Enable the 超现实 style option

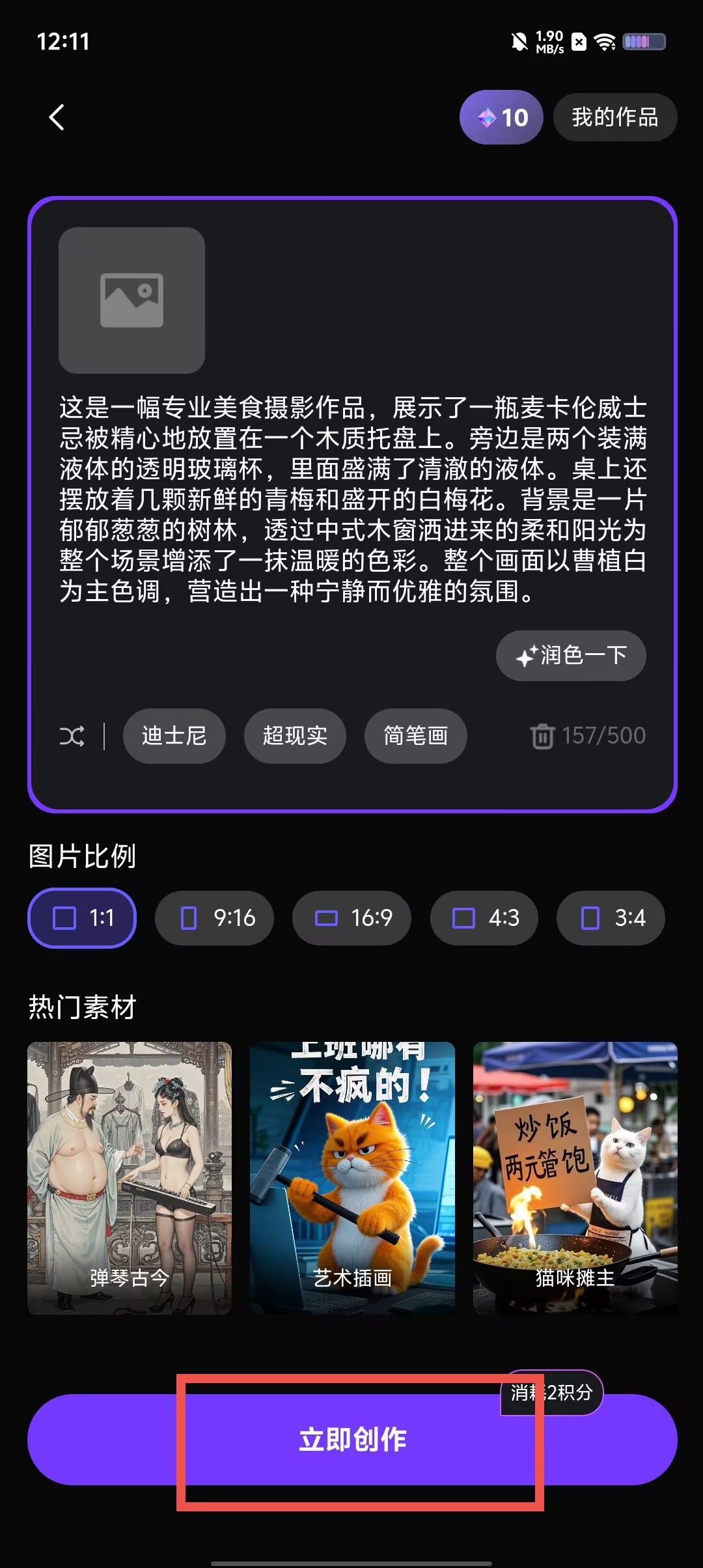[294, 736]
